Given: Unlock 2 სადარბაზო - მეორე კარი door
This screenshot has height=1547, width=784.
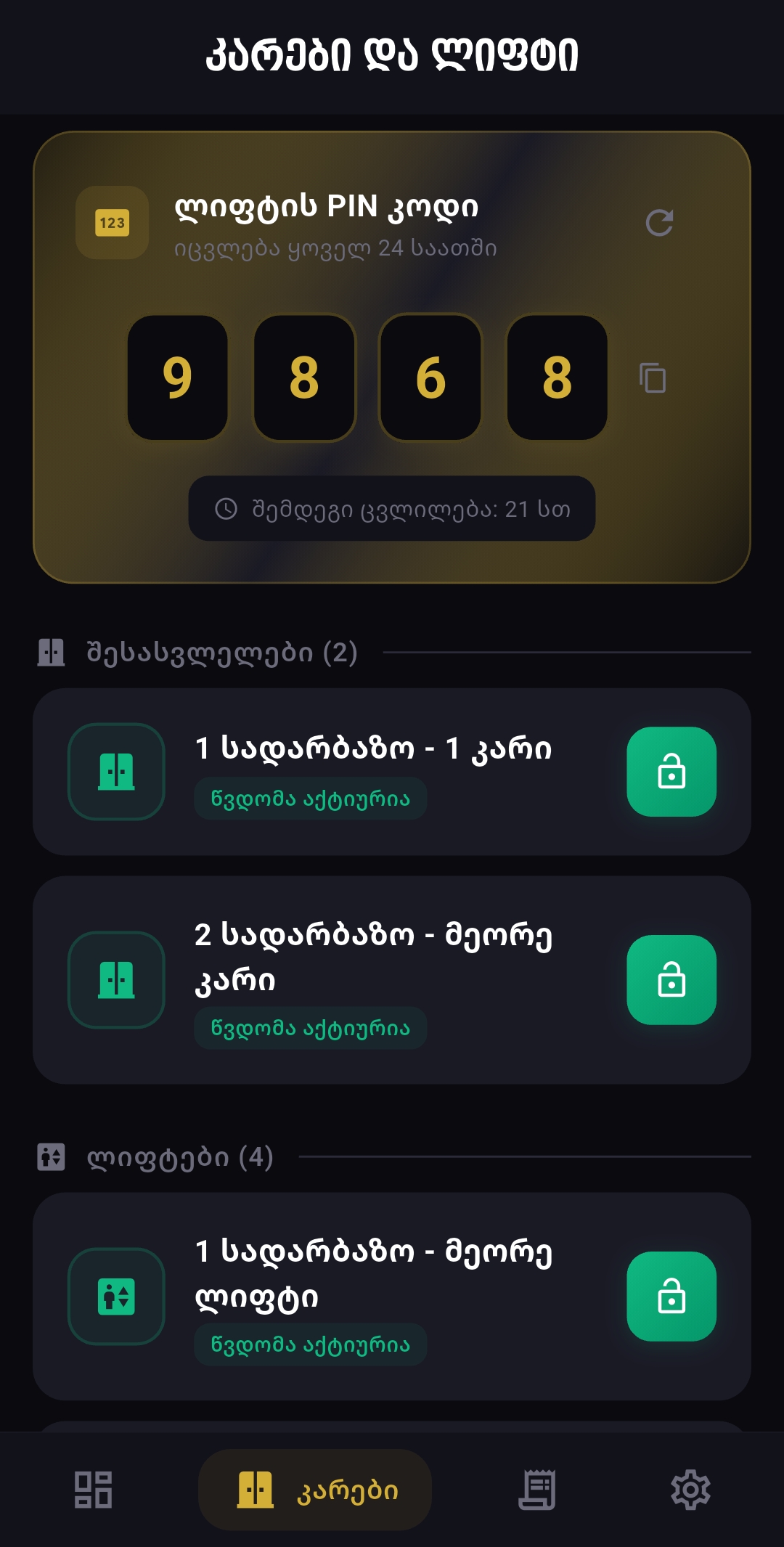Looking at the screenshot, I should point(671,978).
